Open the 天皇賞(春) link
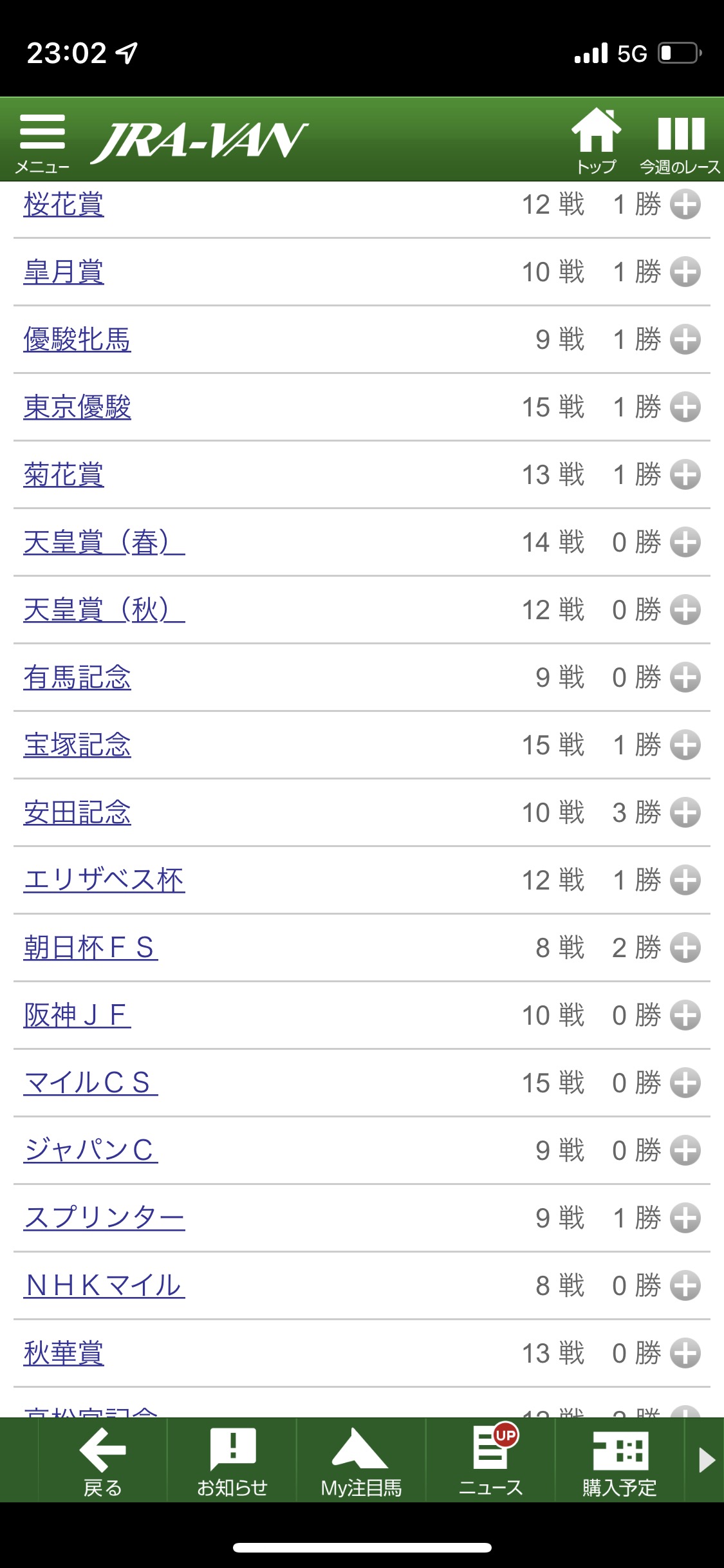 pyautogui.click(x=104, y=542)
